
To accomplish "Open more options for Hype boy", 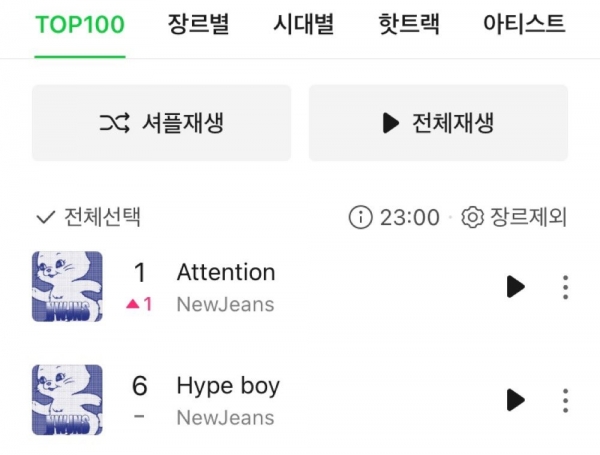I will (x=566, y=400).
